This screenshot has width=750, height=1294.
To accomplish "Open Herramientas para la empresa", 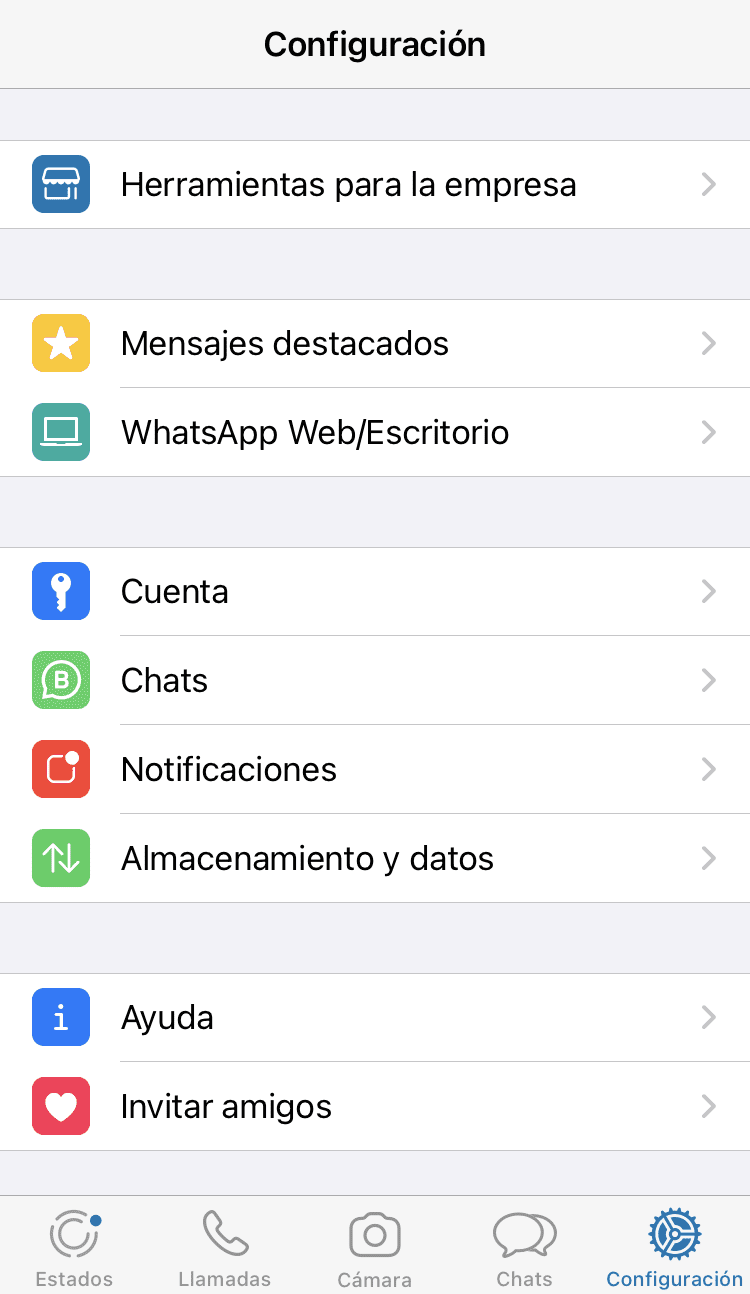I will coord(375,185).
